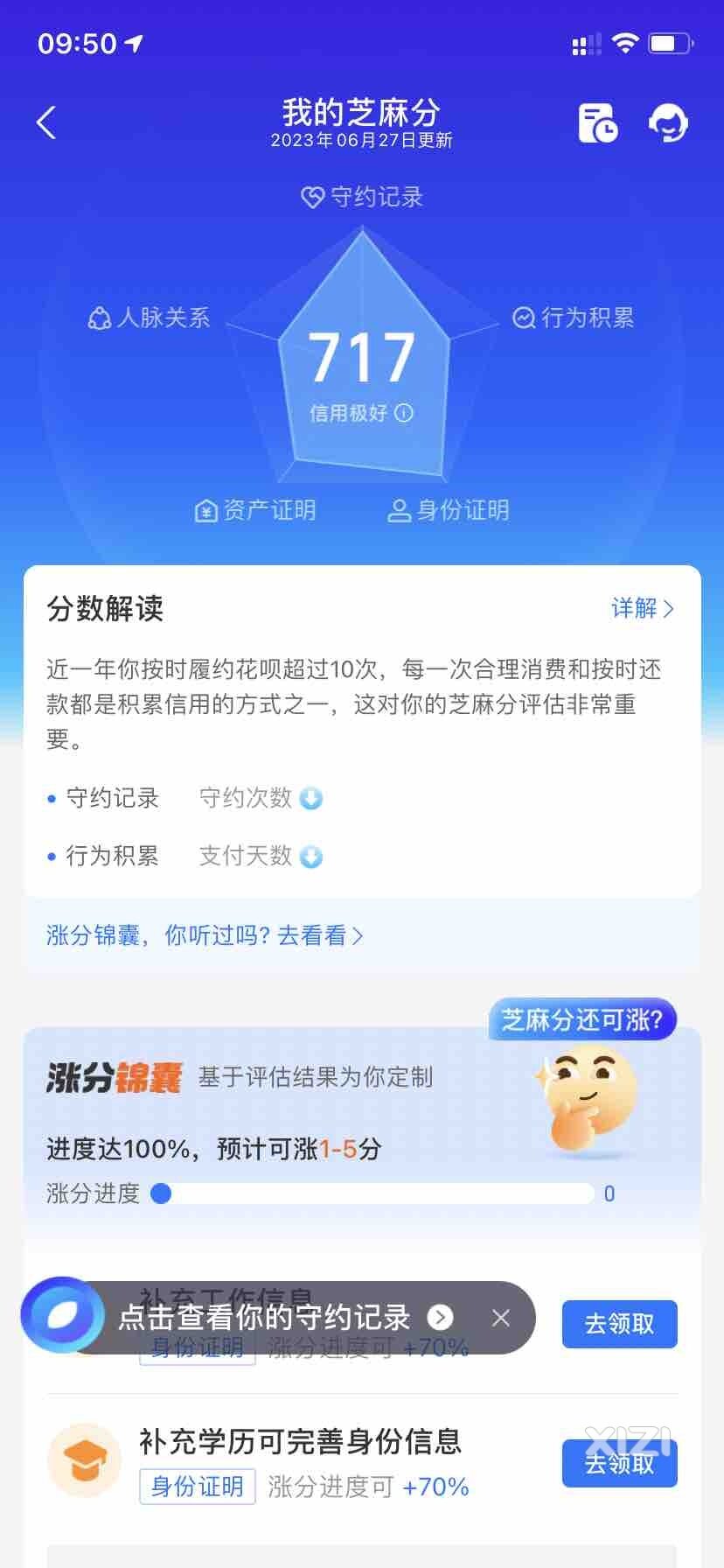Viewport: 724px width, 1568px height.
Task: Select 守约记录 on the radar chart
Action: coord(362,197)
